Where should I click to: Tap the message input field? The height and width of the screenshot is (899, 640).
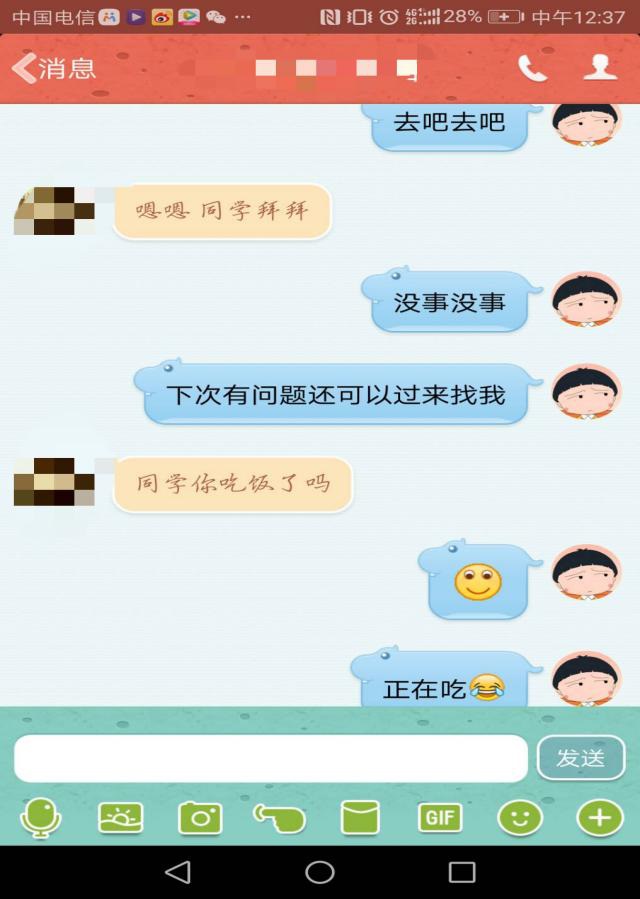point(270,758)
